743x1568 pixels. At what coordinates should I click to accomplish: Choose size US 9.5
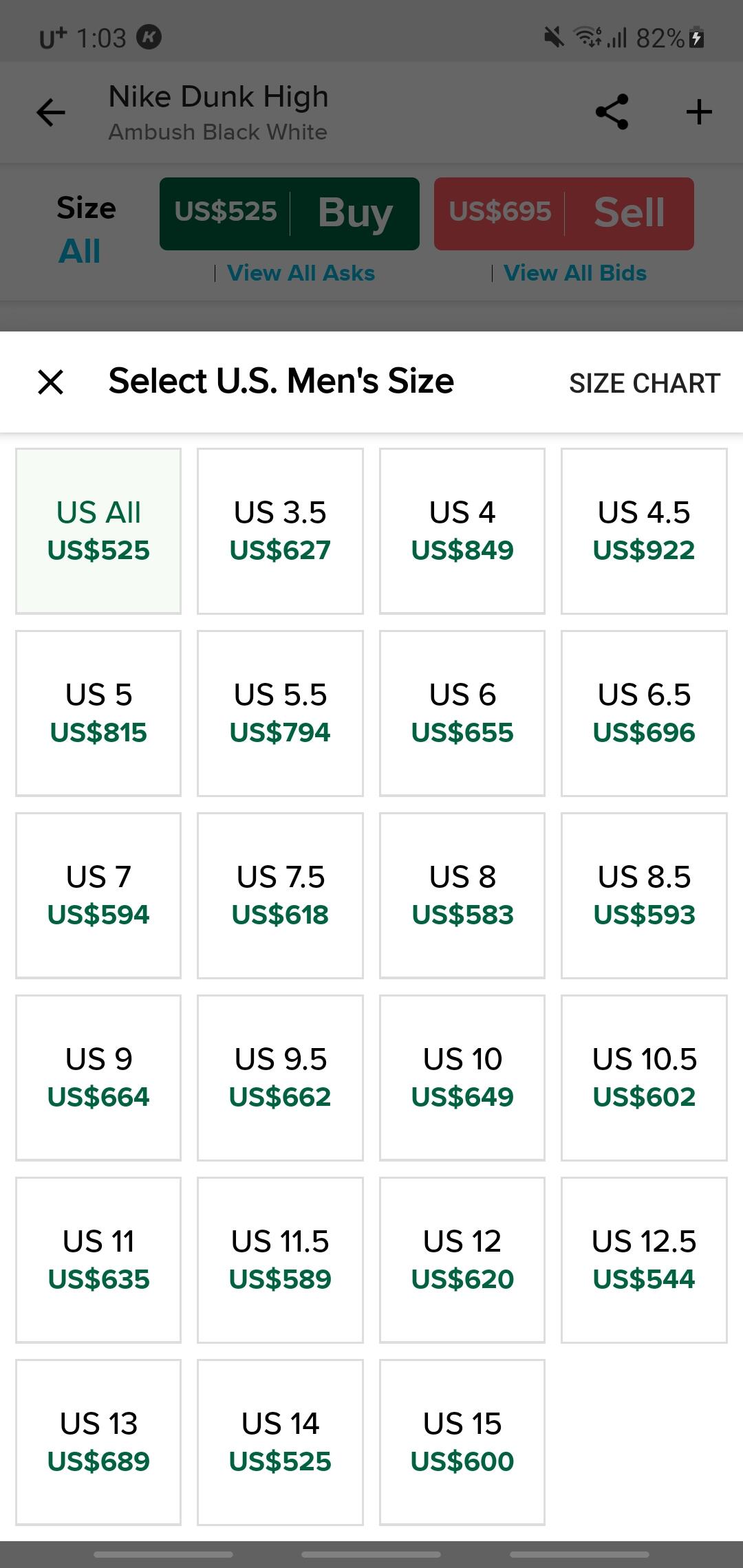tap(280, 1078)
